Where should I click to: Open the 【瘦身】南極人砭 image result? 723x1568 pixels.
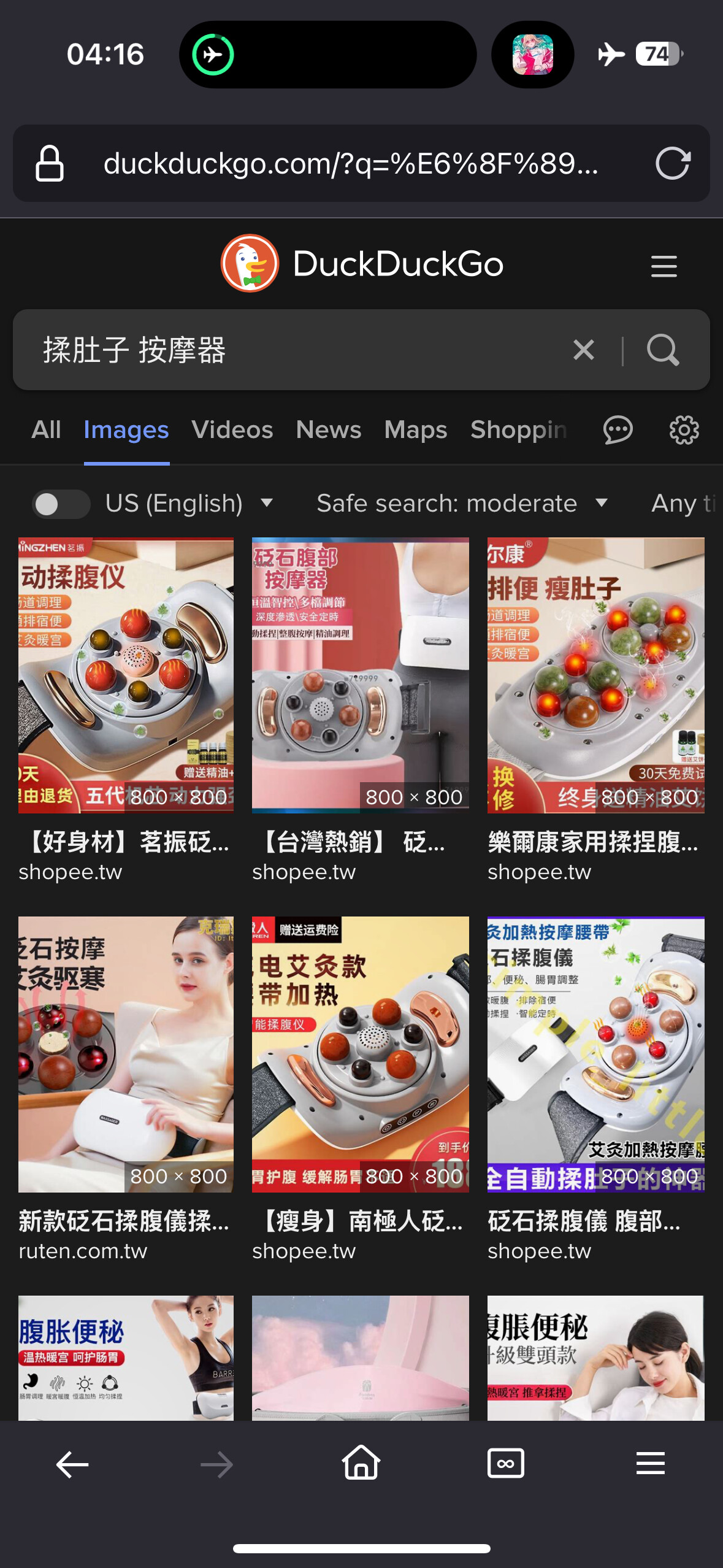click(x=360, y=1055)
